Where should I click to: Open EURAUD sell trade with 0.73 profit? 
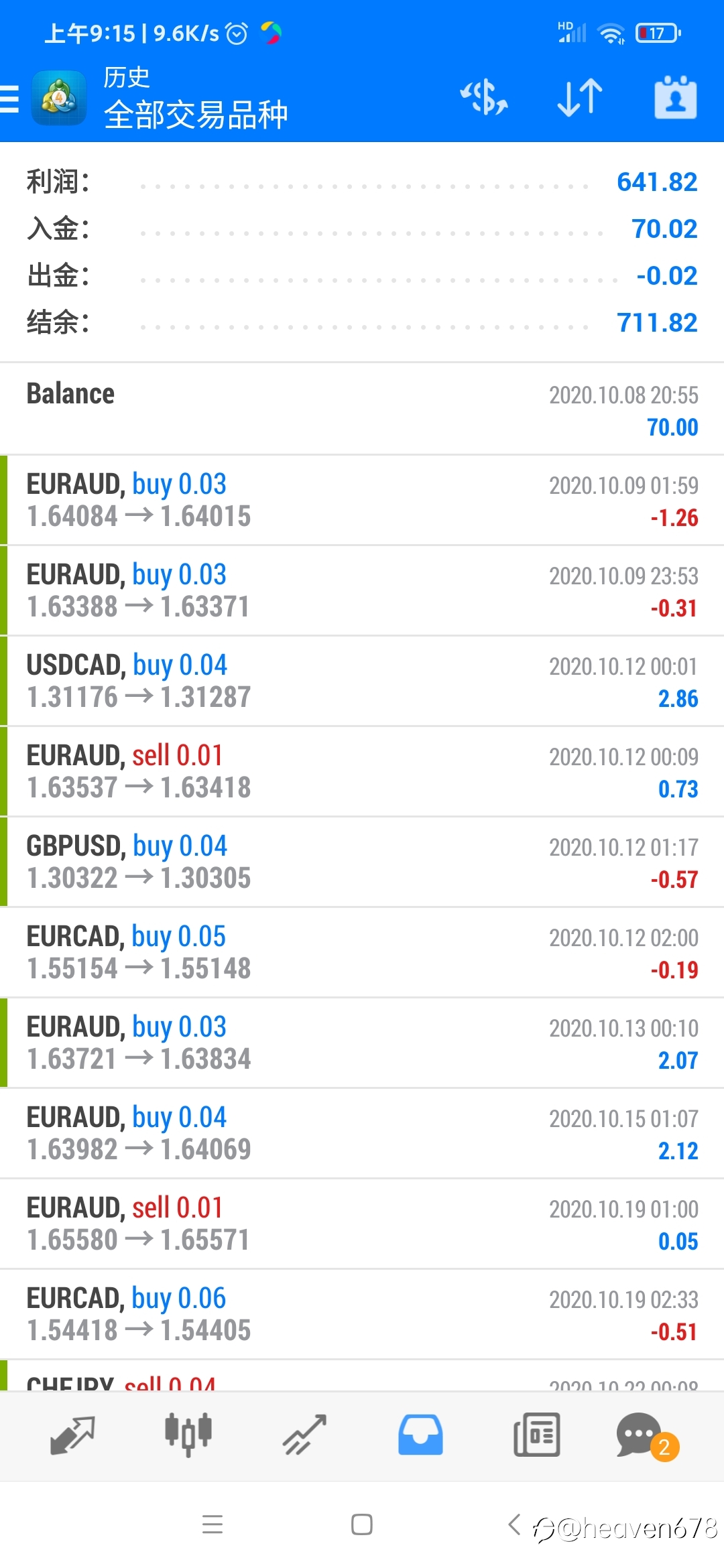[x=362, y=771]
